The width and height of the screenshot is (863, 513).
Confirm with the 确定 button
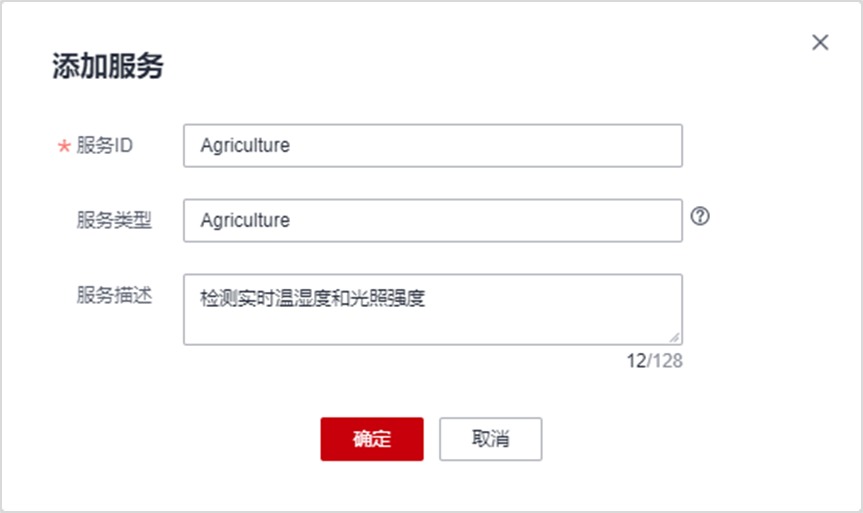point(372,439)
